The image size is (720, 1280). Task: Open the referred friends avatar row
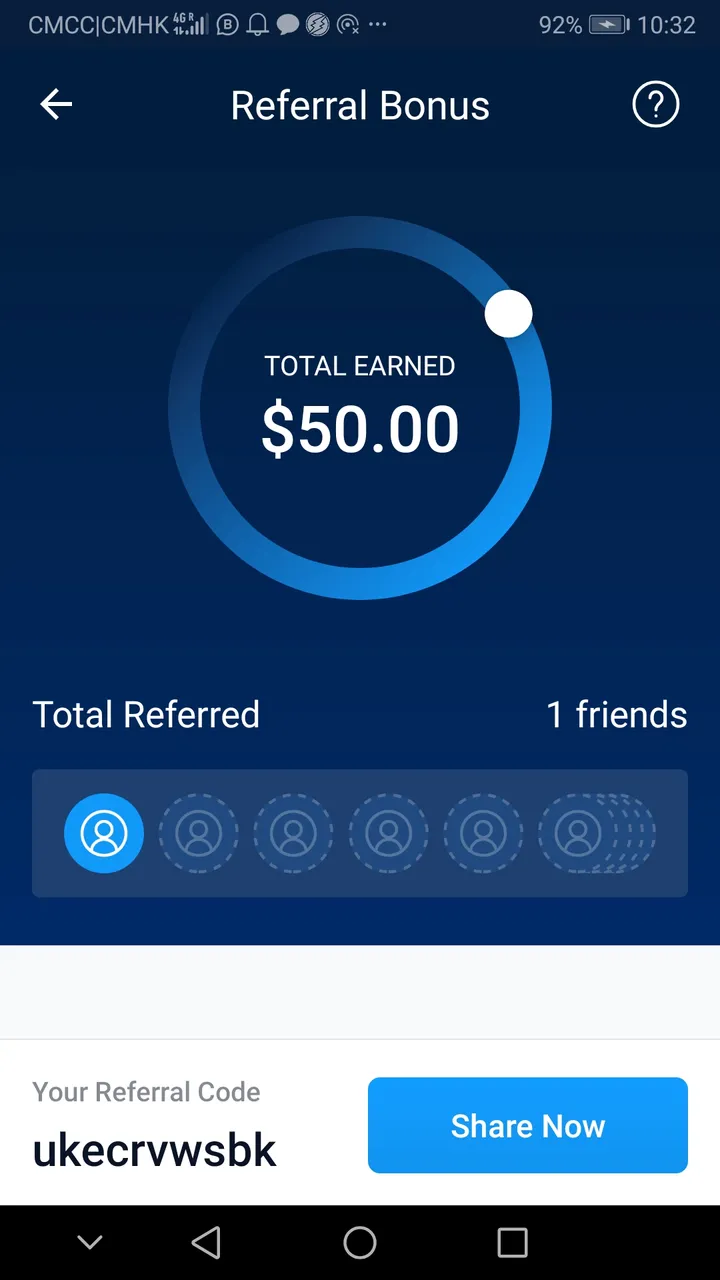[x=360, y=833]
